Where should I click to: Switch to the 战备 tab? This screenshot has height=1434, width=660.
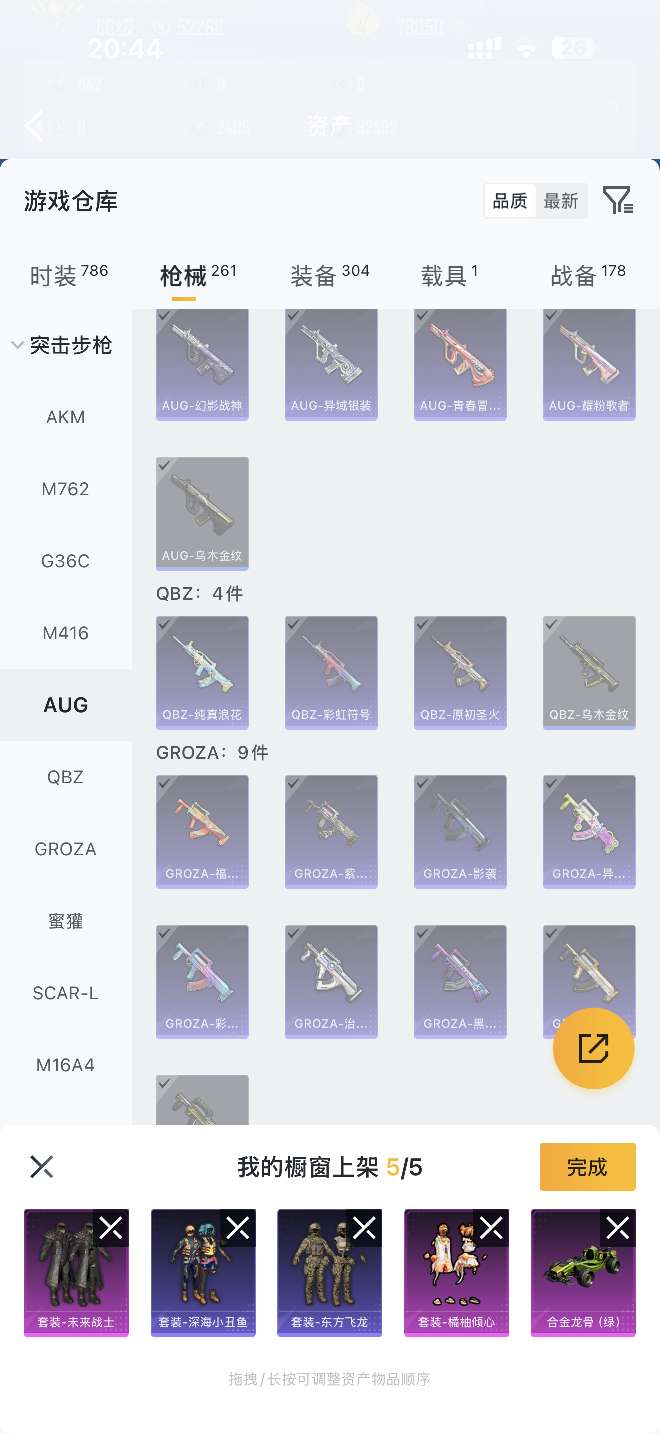(587, 275)
